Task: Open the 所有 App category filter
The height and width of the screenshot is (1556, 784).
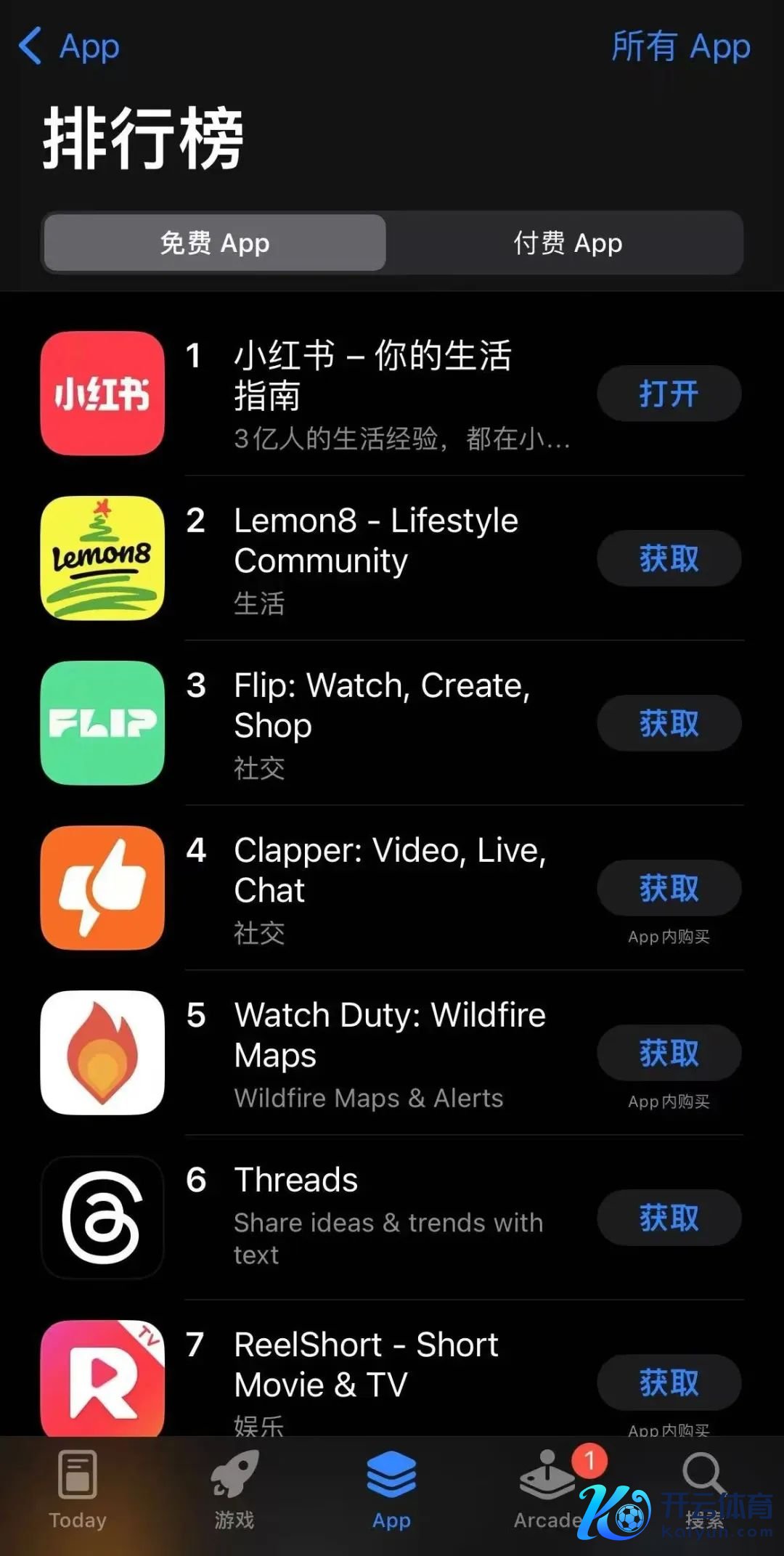Action: click(x=680, y=46)
